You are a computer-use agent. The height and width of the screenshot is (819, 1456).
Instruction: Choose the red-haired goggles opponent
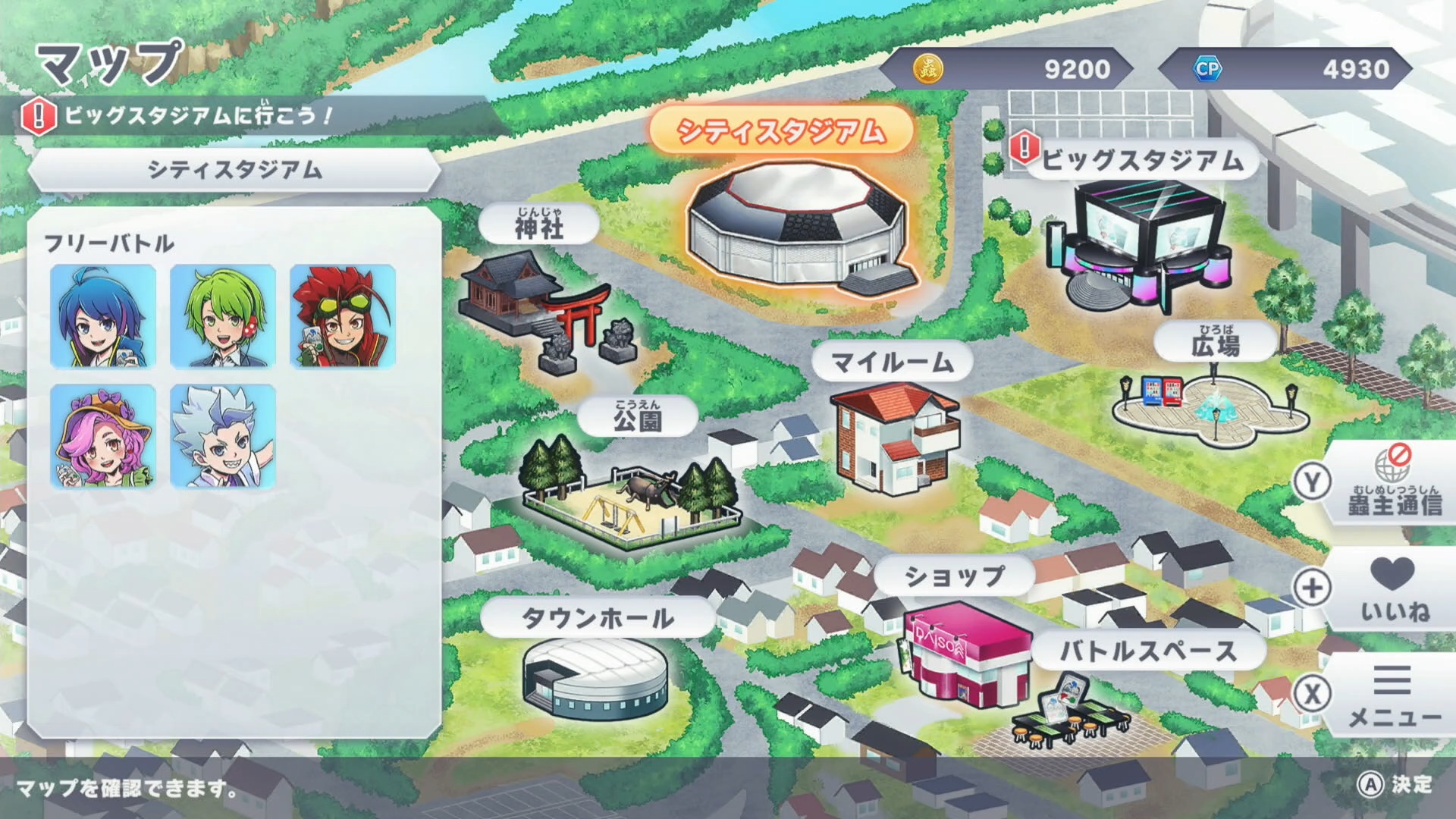343,316
